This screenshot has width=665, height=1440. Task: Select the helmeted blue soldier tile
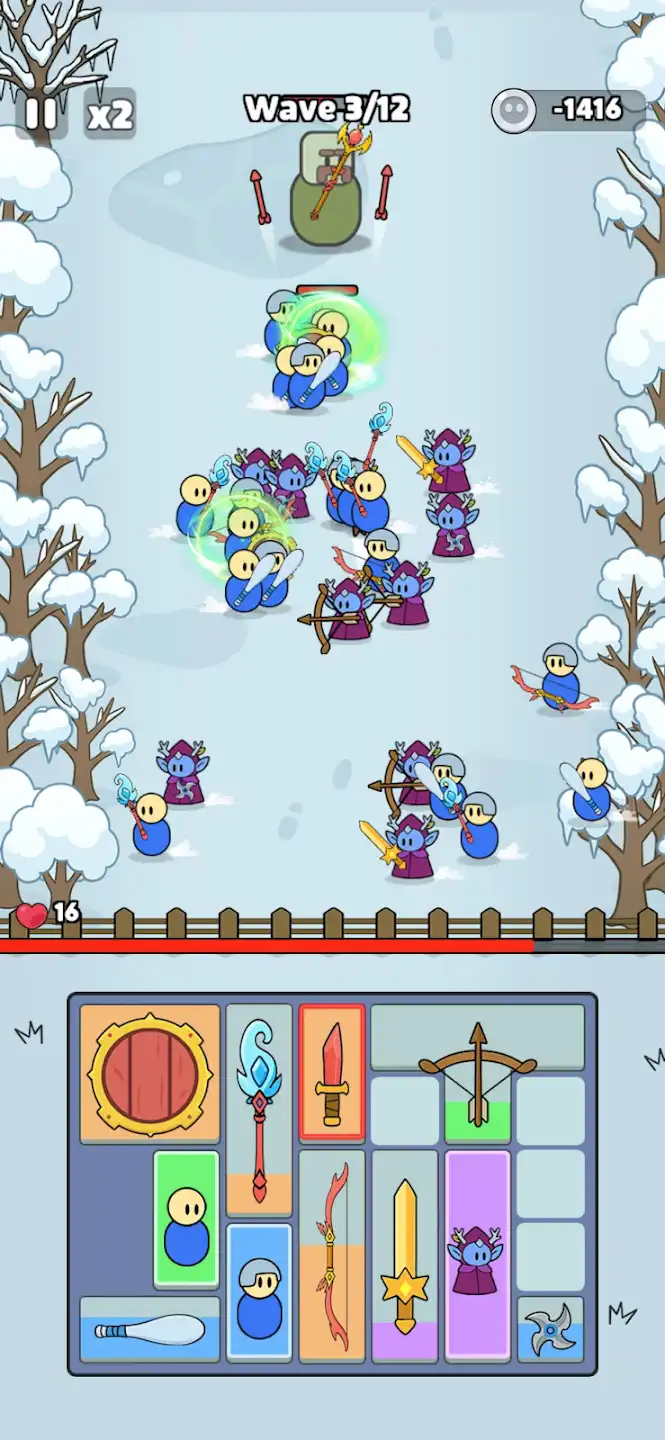click(259, 1292)
